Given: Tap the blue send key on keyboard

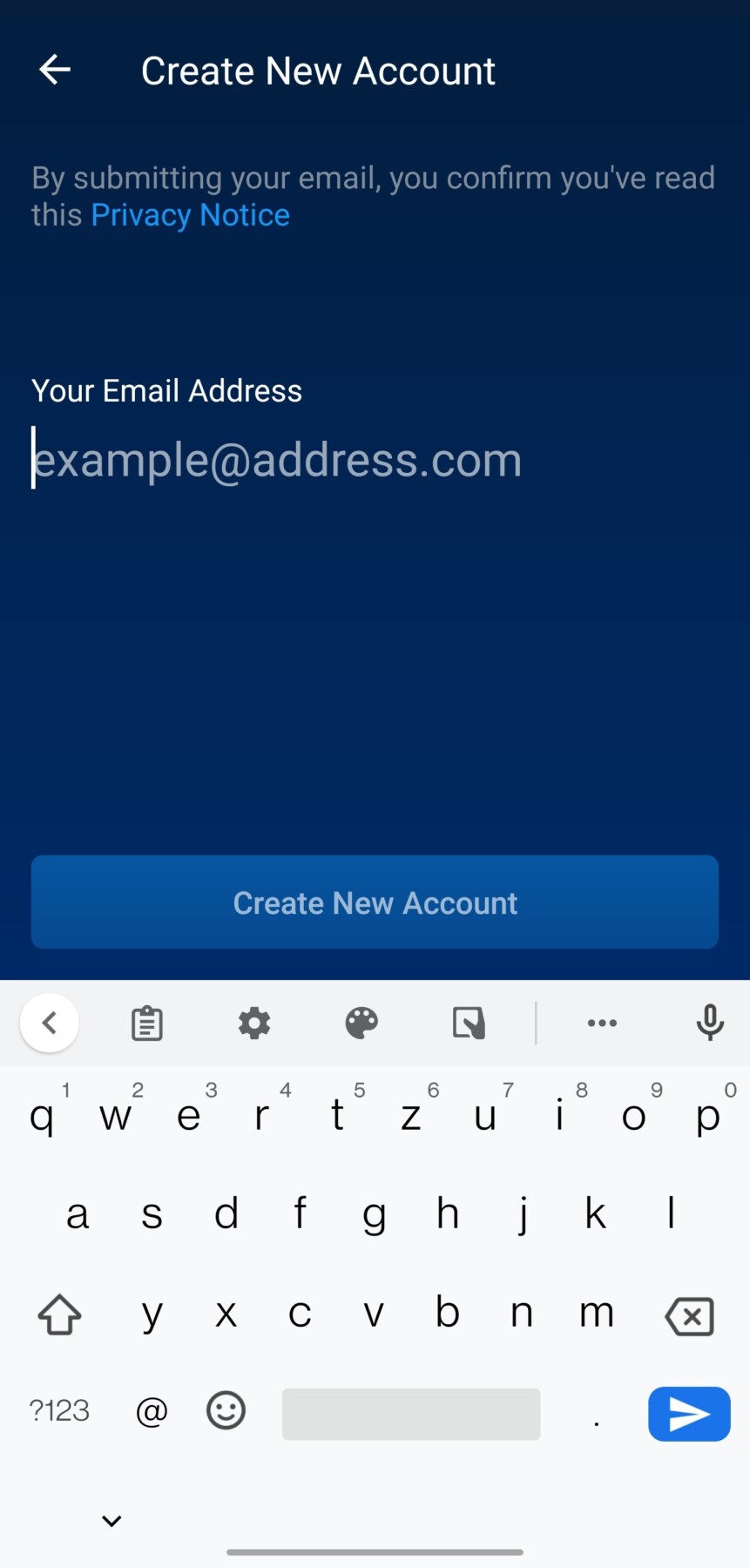Looking at the screenshot, I should point(689,1414).
